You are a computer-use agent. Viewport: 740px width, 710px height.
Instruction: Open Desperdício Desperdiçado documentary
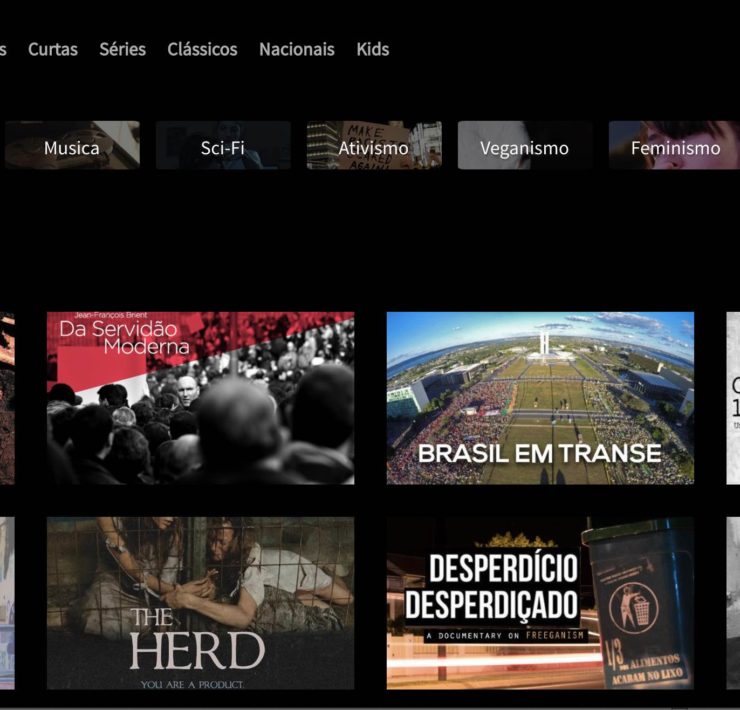540,603
